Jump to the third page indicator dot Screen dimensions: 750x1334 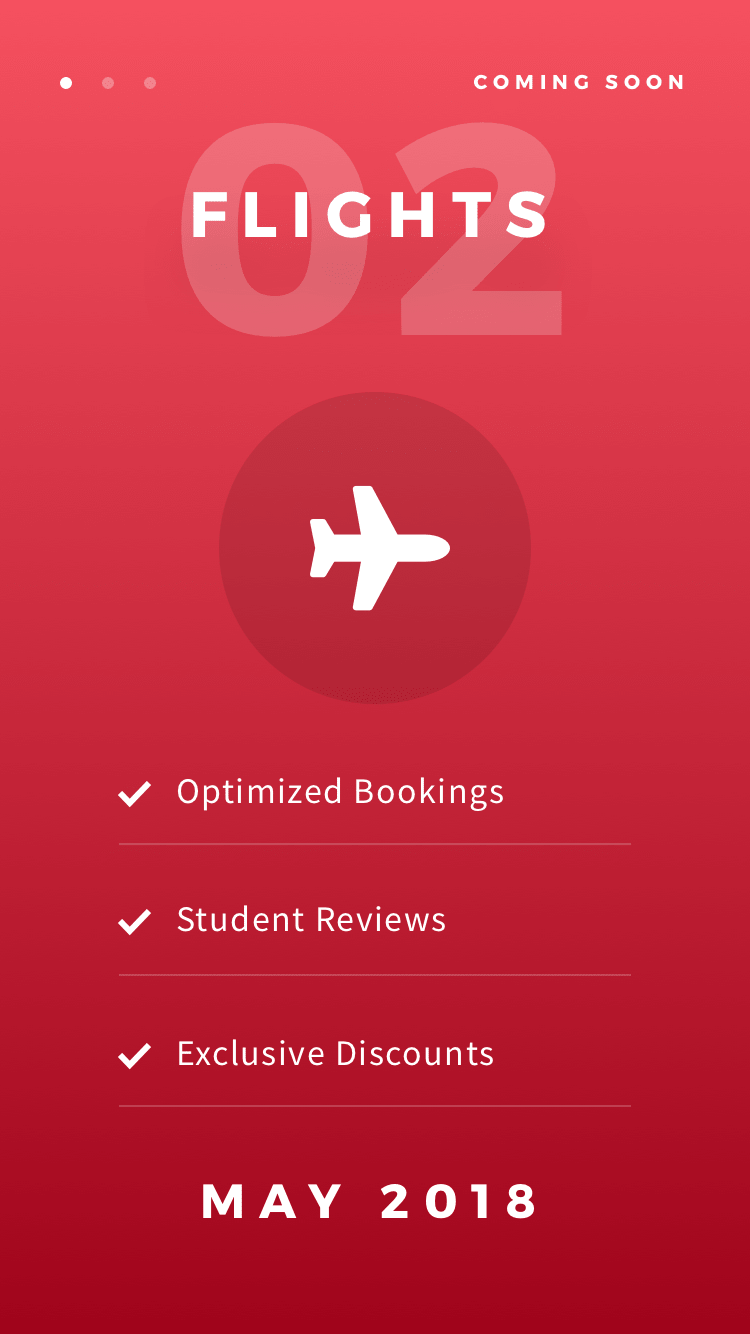pos(150,83)
